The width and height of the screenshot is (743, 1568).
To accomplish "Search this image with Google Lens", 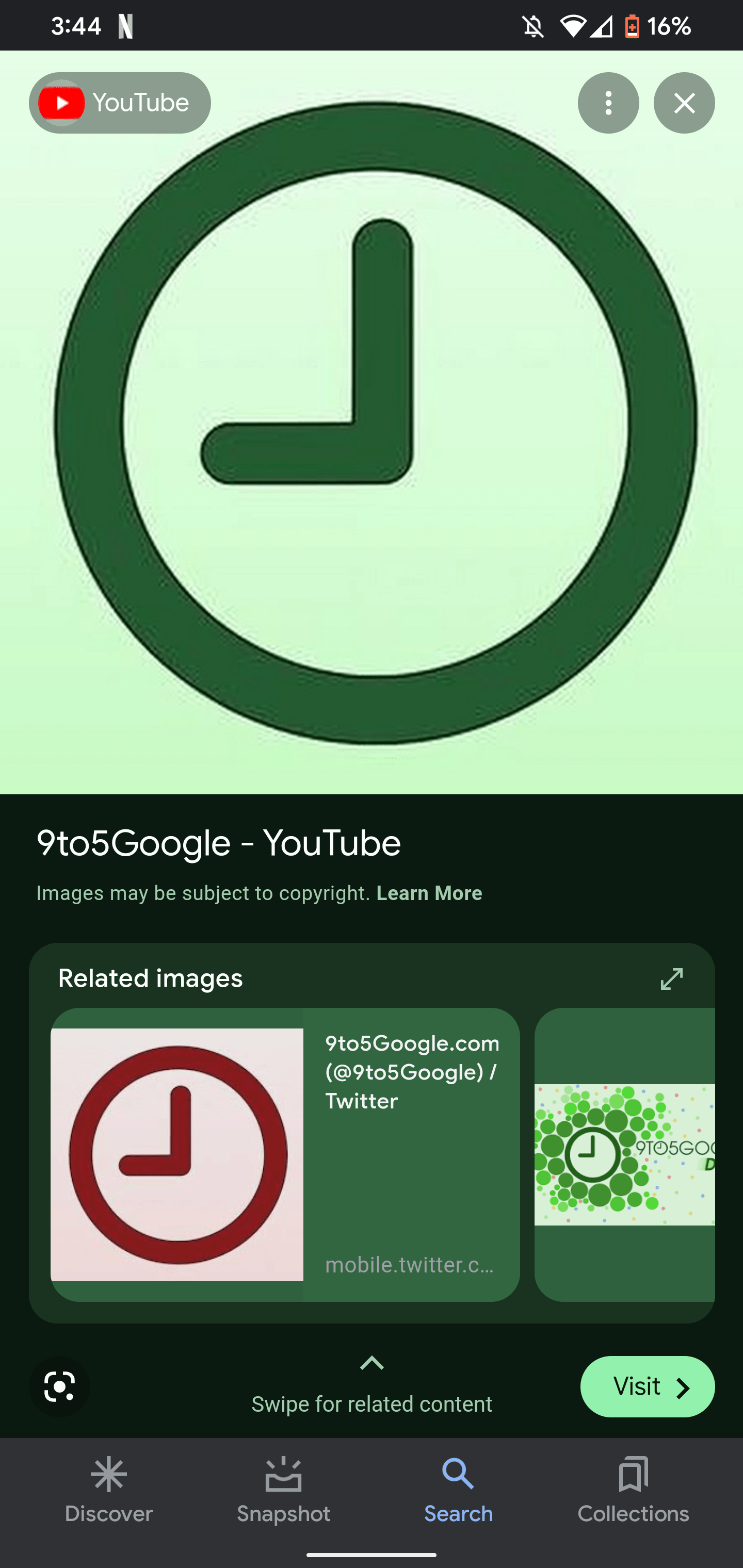I will [x=60, y=1386].
